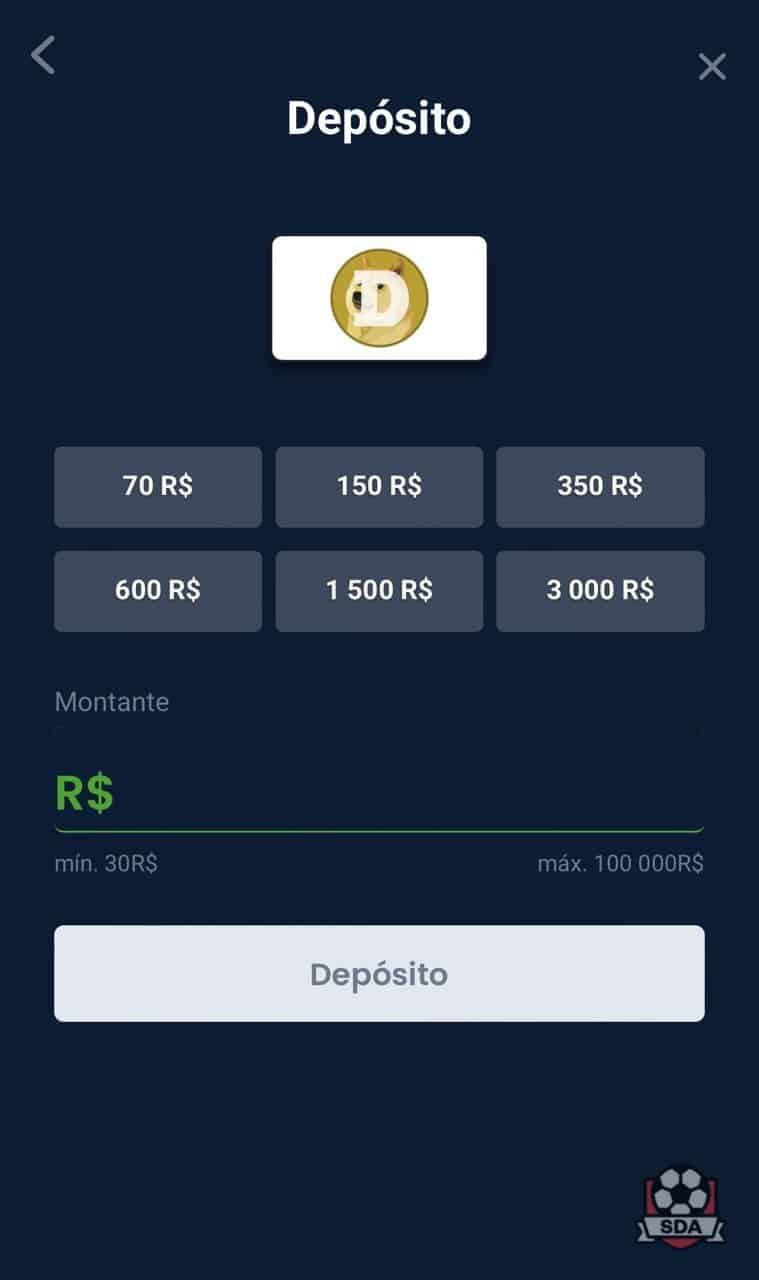Close the Depósito screen with X
Viewport: 759px width, 1280px height.
[x=712, y=67]
